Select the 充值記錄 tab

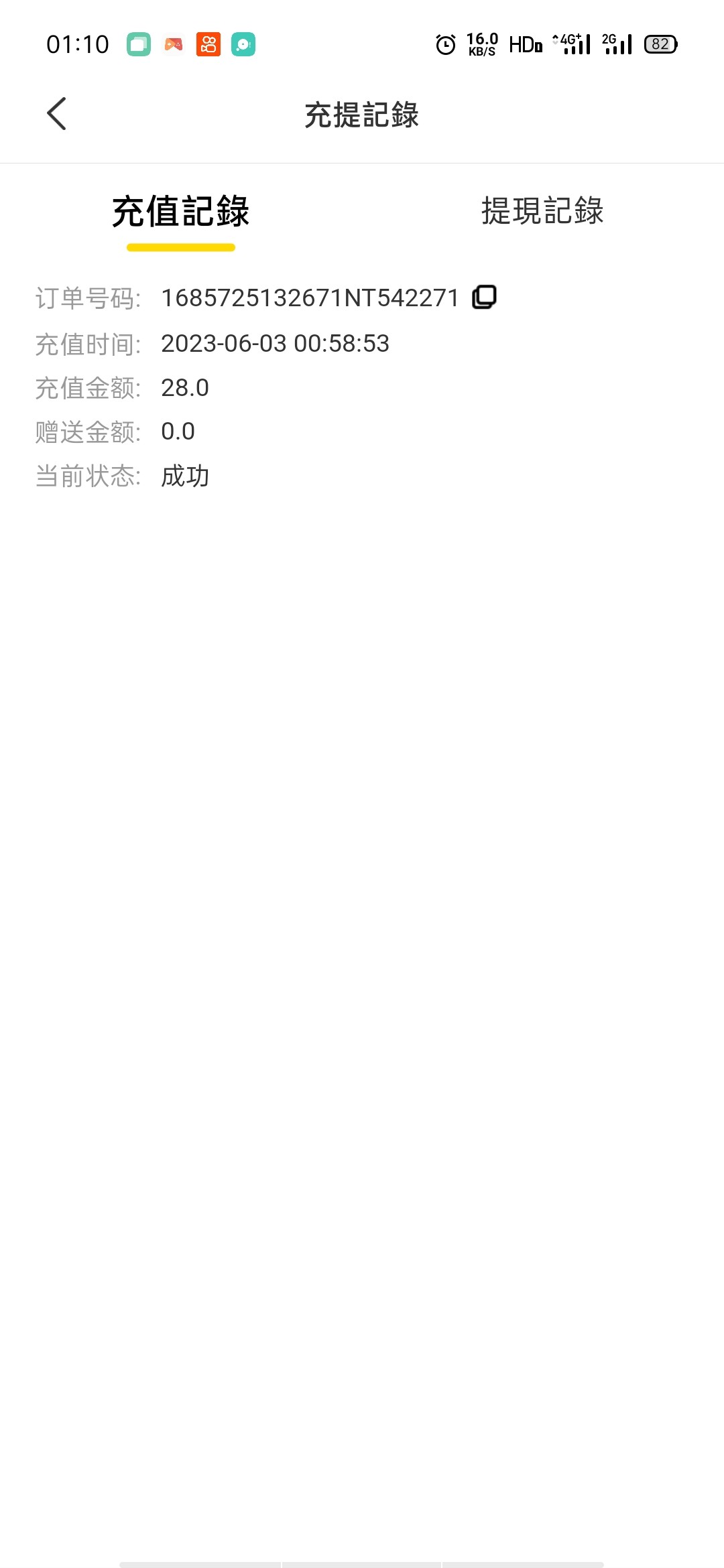[181, 211]
